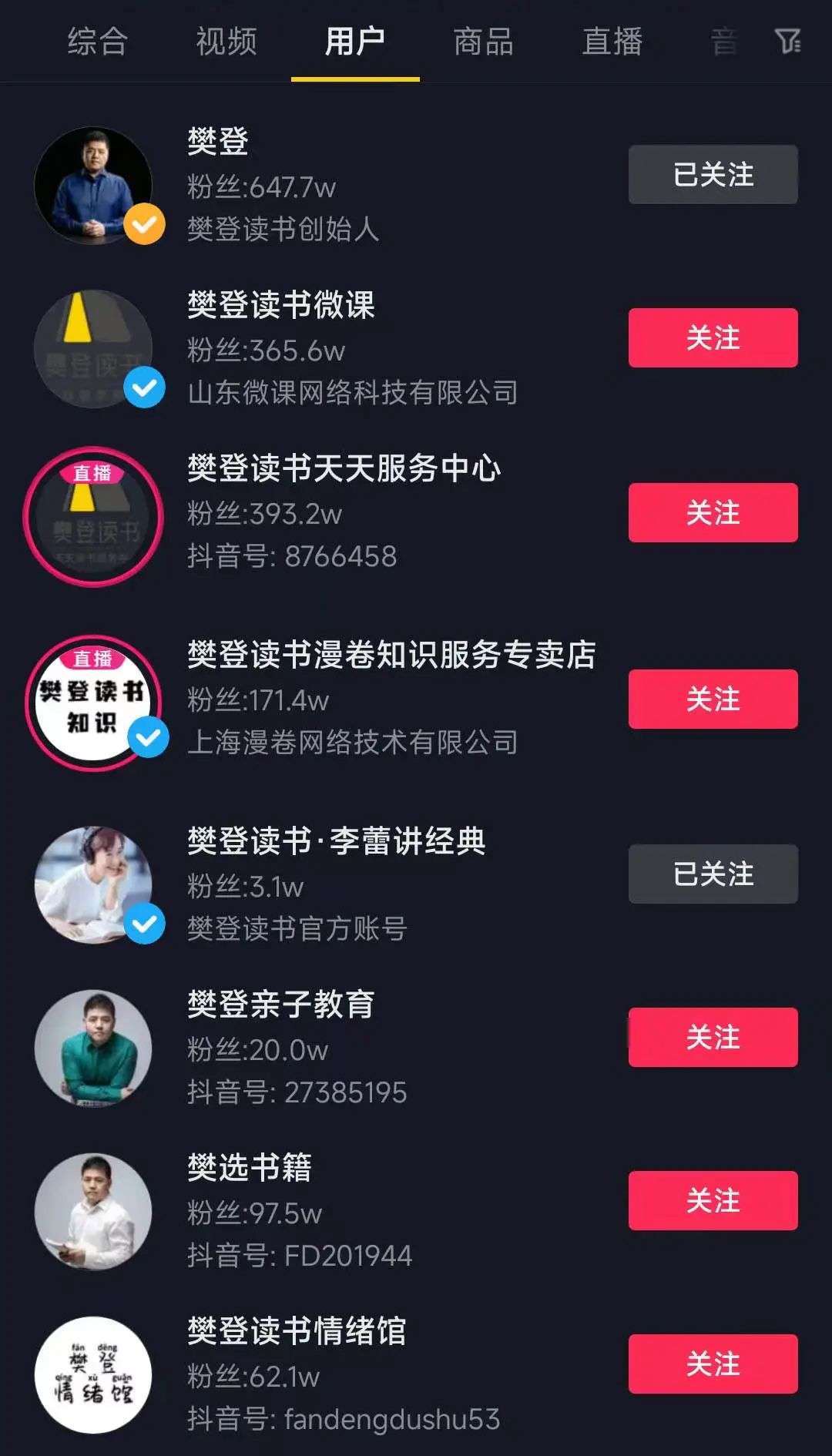
Task: Open the 樊登读书微课 profile
Action: point(93,349)
